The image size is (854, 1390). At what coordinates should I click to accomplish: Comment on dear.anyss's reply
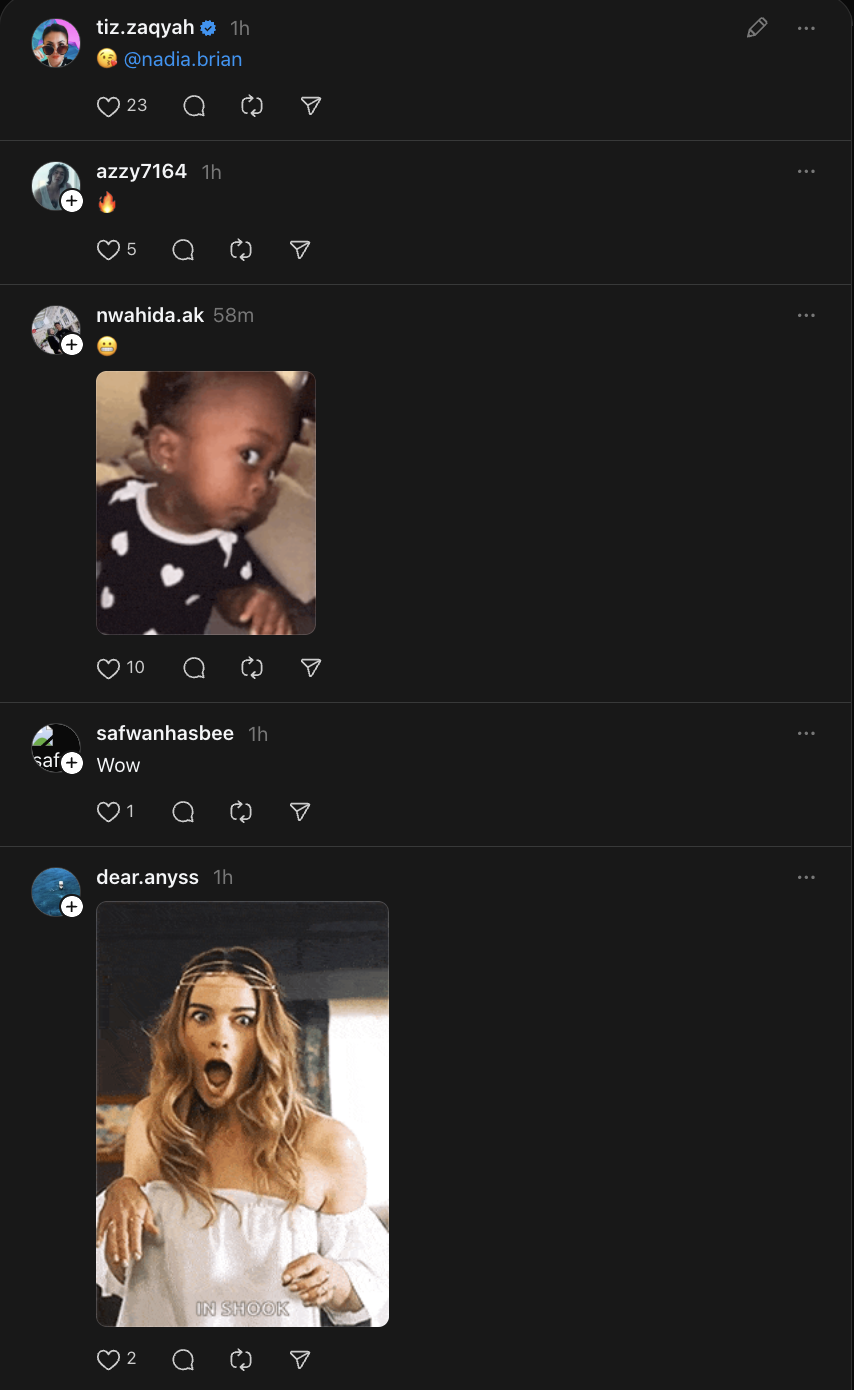pyautogui.click(x=183, y=1359)
